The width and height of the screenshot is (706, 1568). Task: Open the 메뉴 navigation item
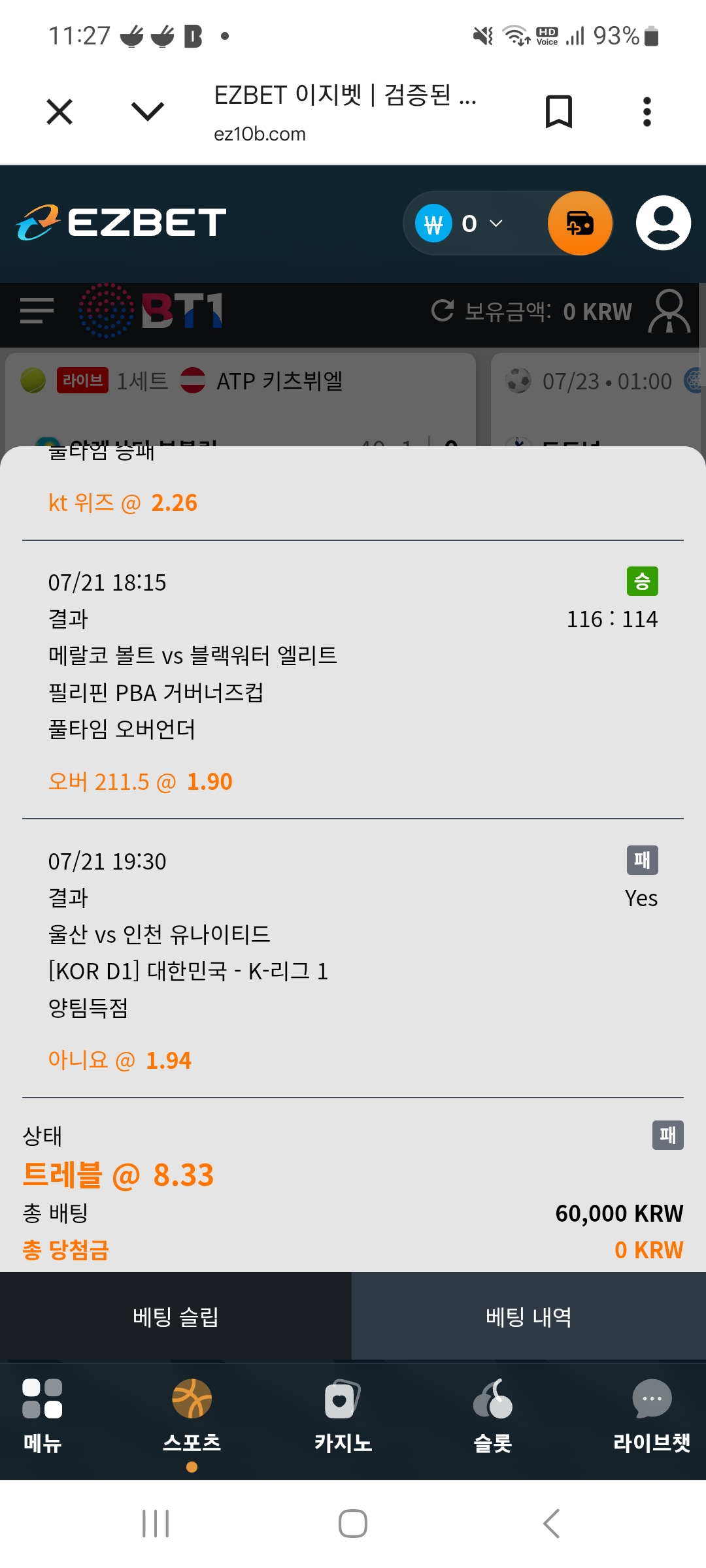click(42, 1416)
